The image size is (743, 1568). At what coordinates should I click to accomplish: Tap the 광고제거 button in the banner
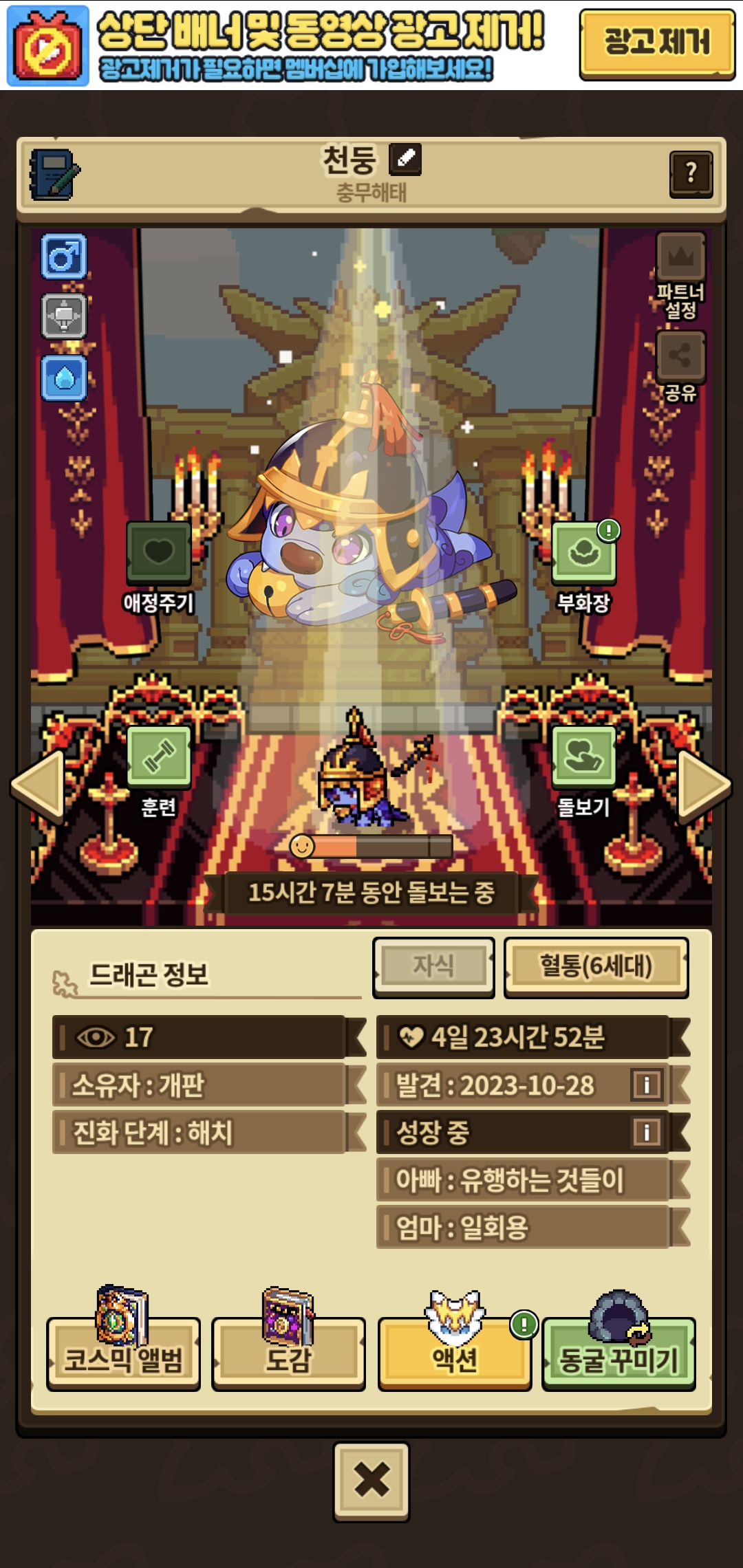coord(656,43)
